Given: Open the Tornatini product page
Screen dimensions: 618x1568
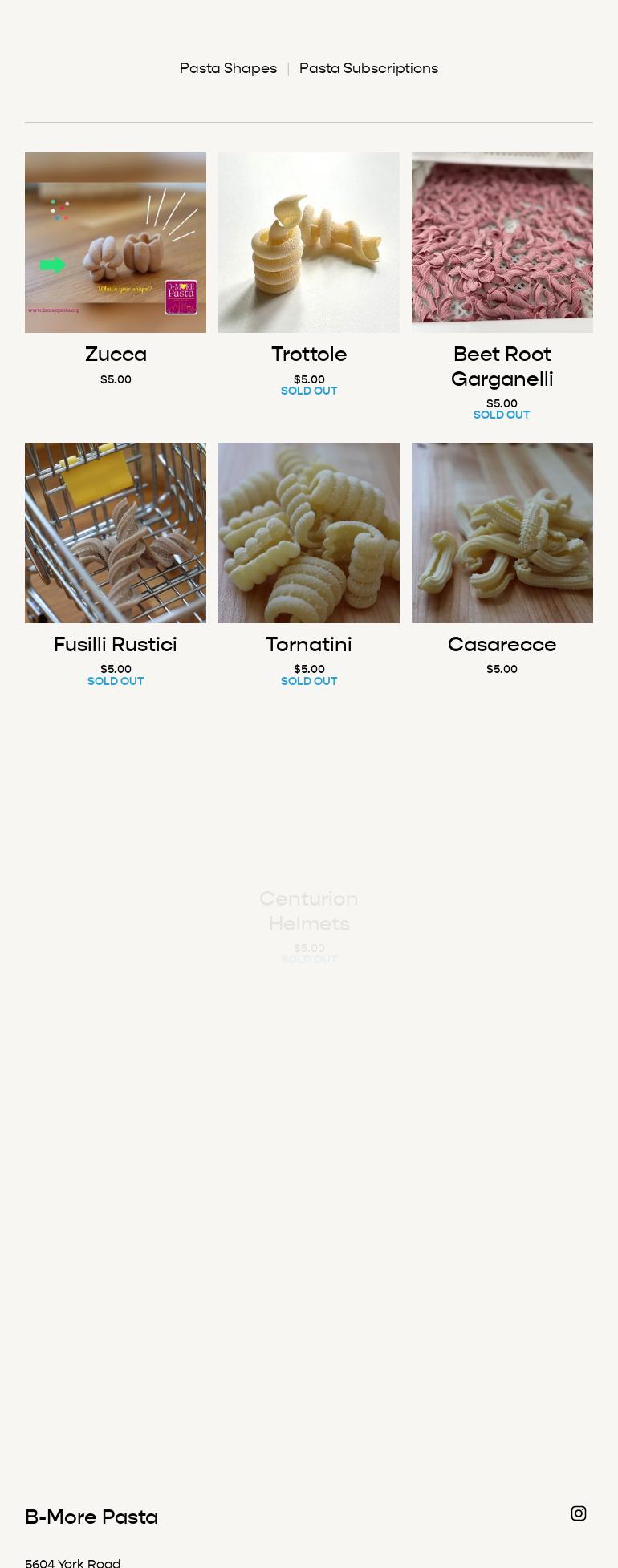Looking at the screenshot, I should [x=309, y=645].
